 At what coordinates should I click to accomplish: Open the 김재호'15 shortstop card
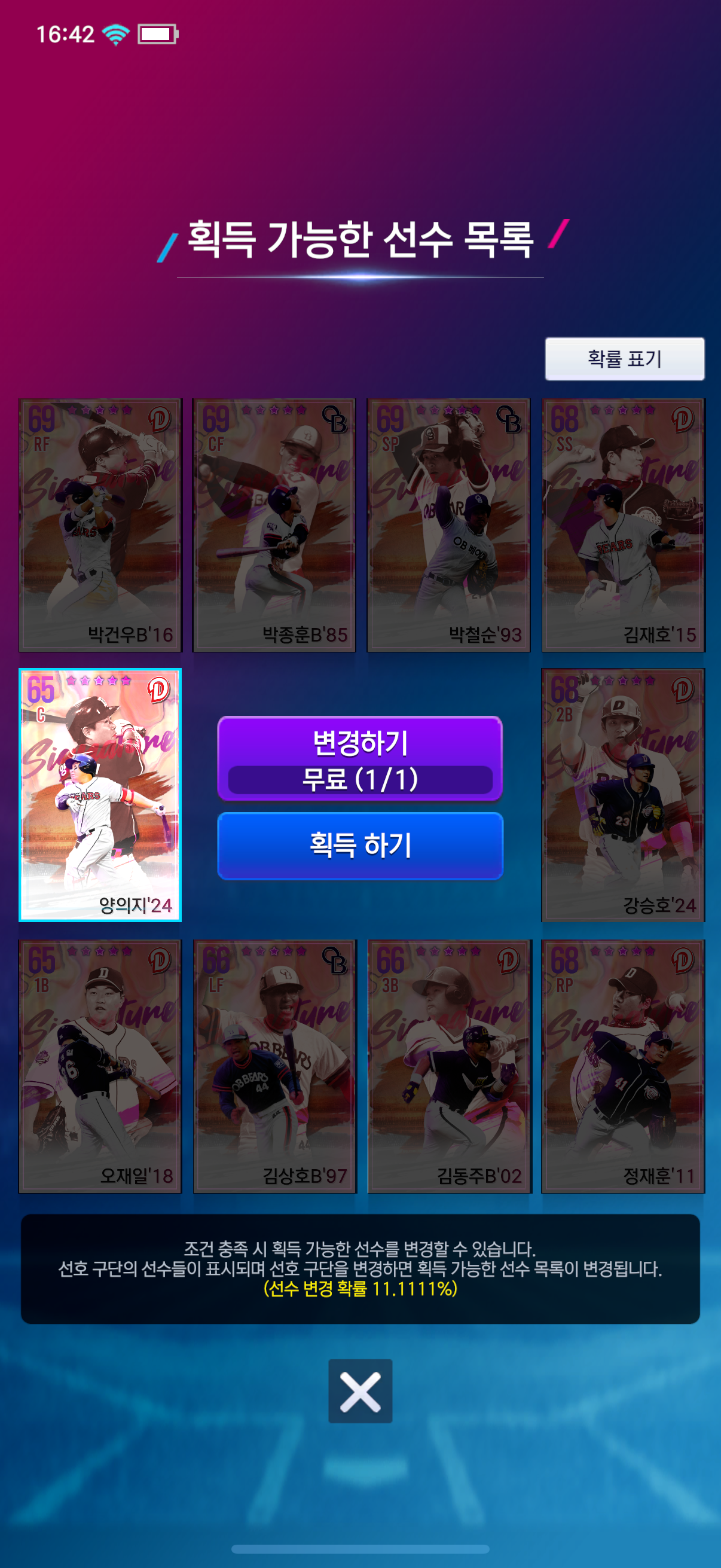pyautogui.click(x=623, y=524)
